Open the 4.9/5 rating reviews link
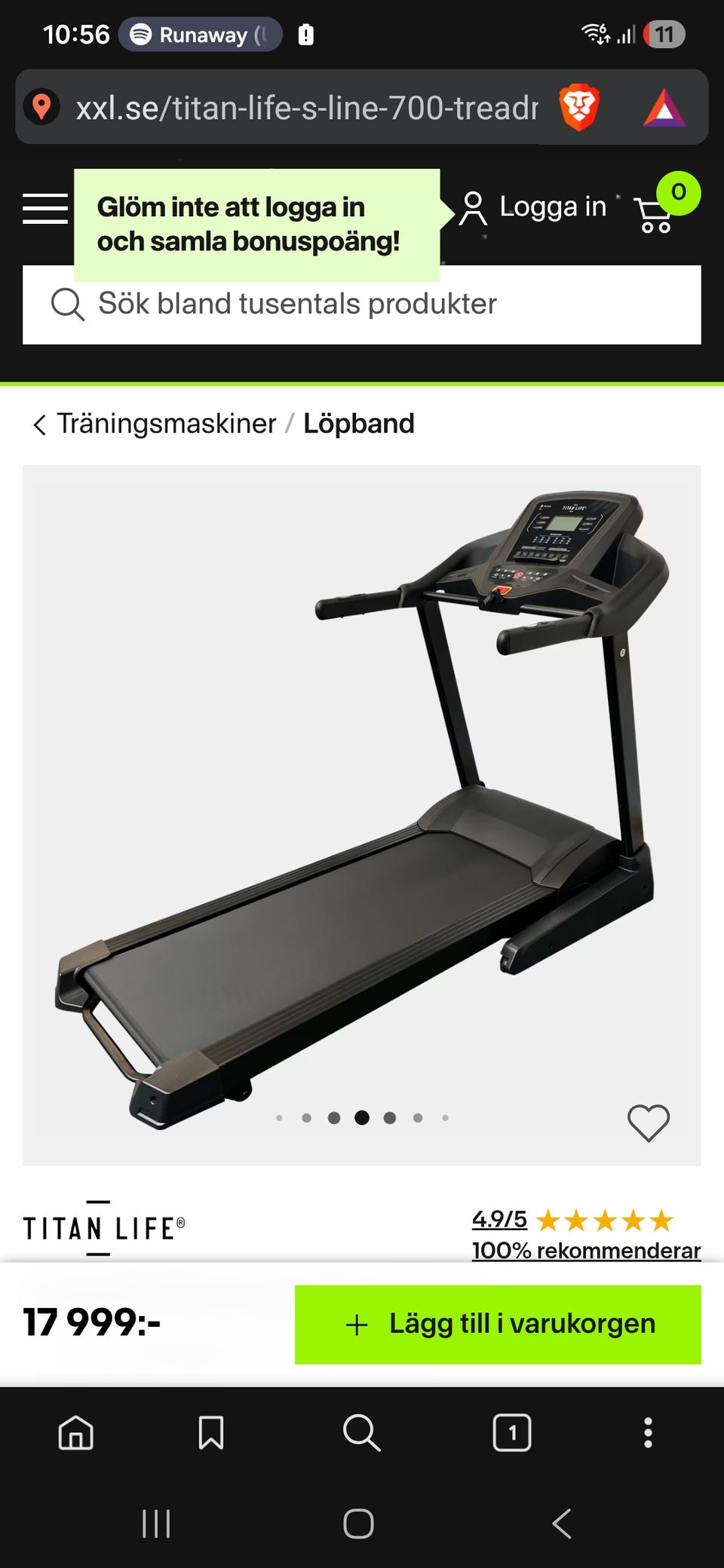 point(499,1219)
